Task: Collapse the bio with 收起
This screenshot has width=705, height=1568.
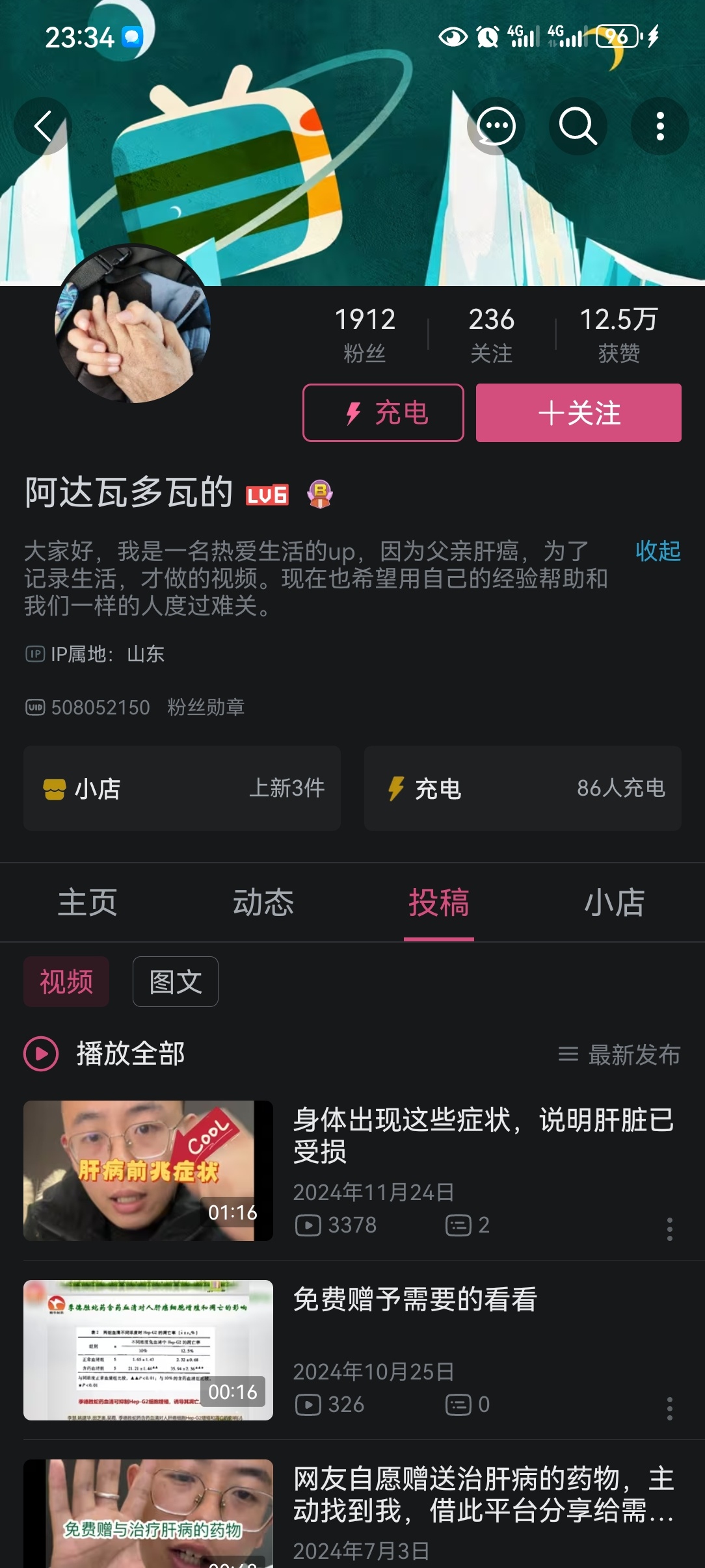Action: 658,551
